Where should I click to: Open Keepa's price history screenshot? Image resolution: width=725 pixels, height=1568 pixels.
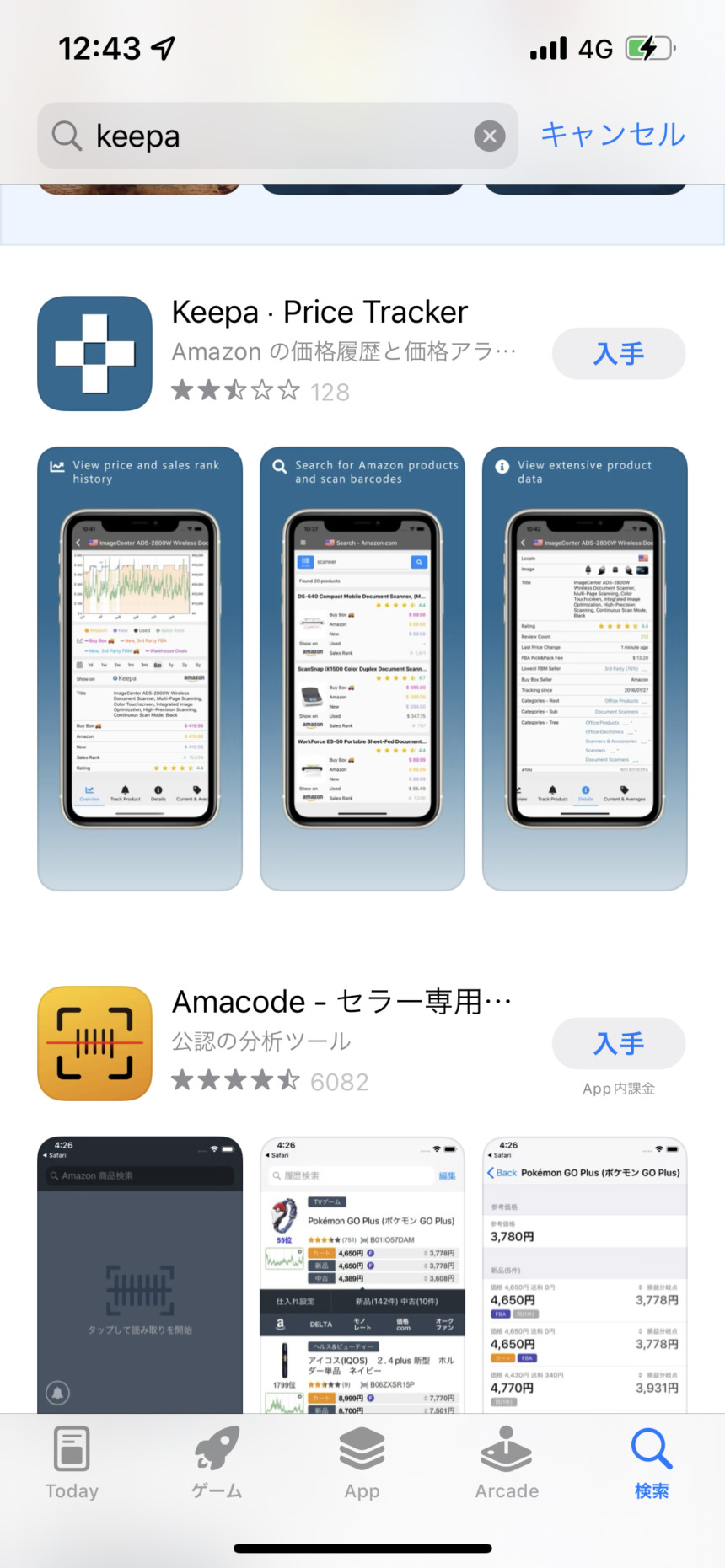(x=140, y=668)
